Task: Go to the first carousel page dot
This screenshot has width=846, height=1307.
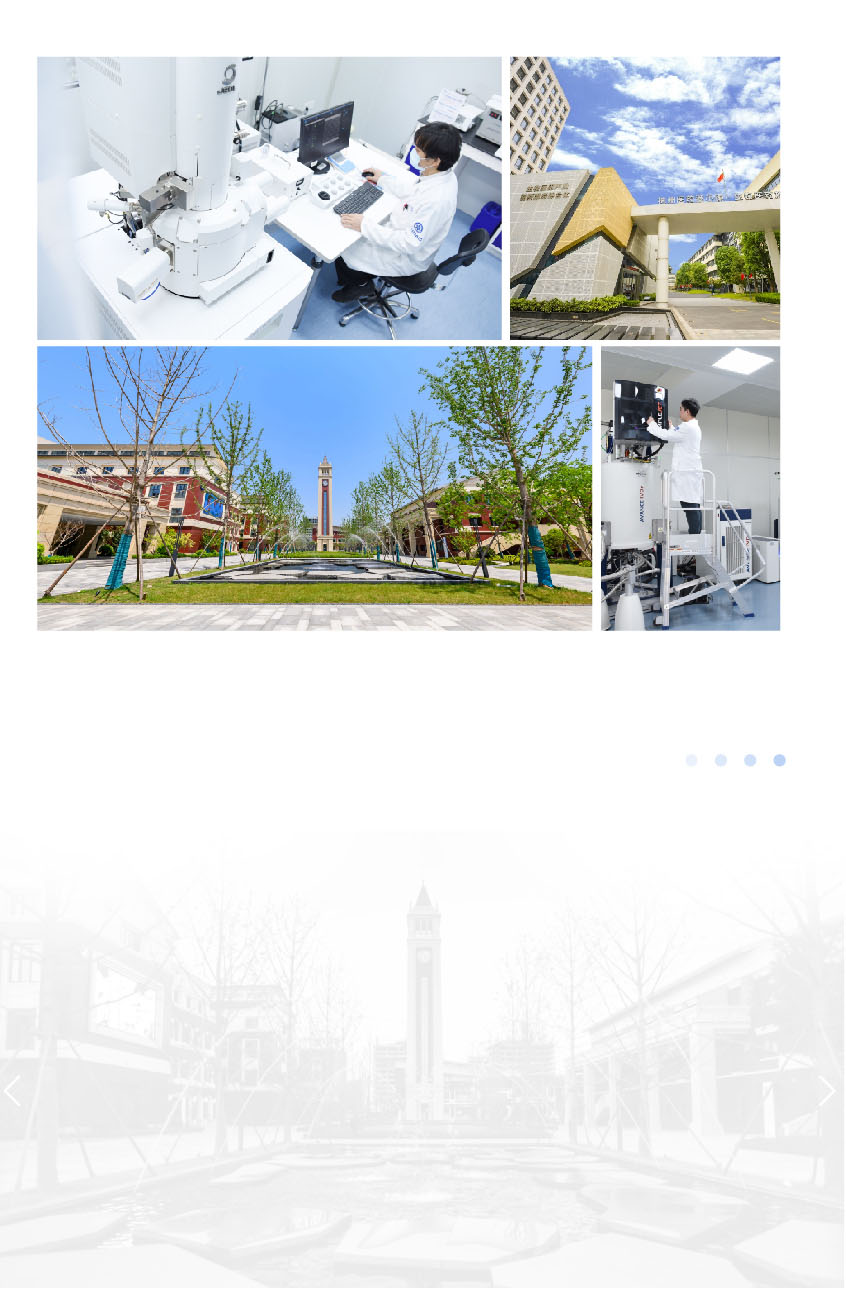Action: click(691, 760)
